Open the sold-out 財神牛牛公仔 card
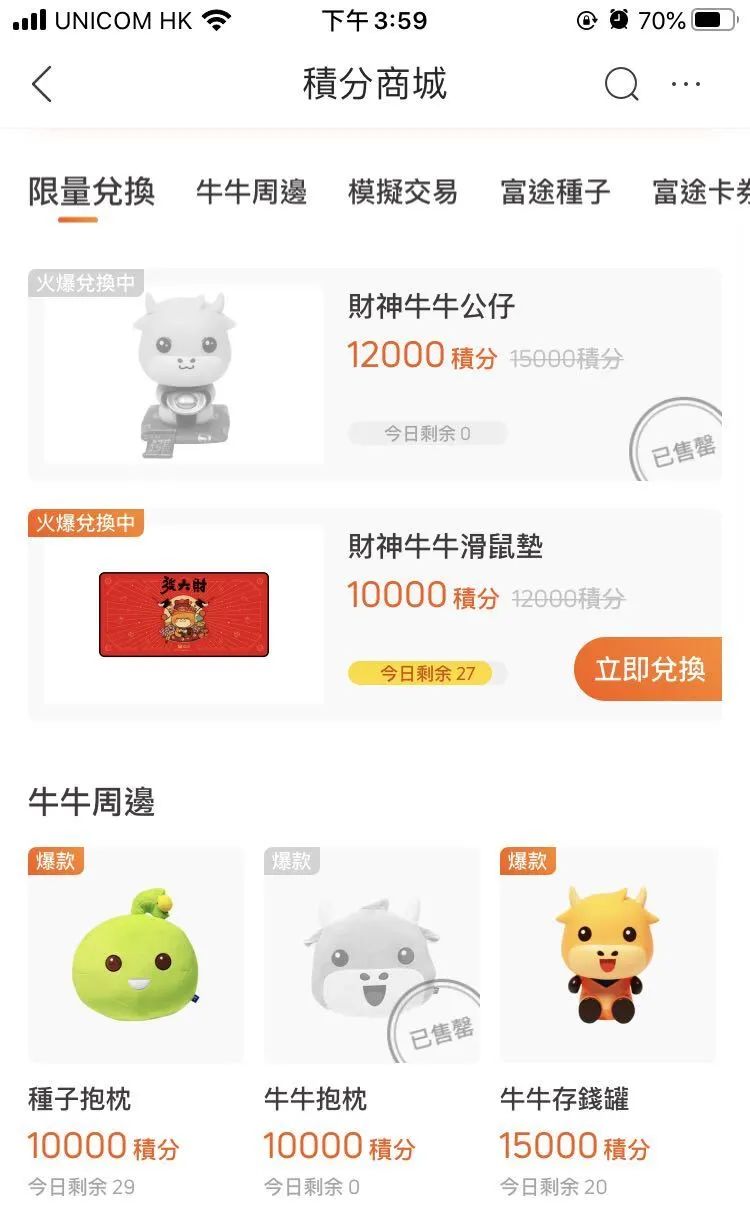The height and width of the screenshot is (1220, 750). point(375,375)
